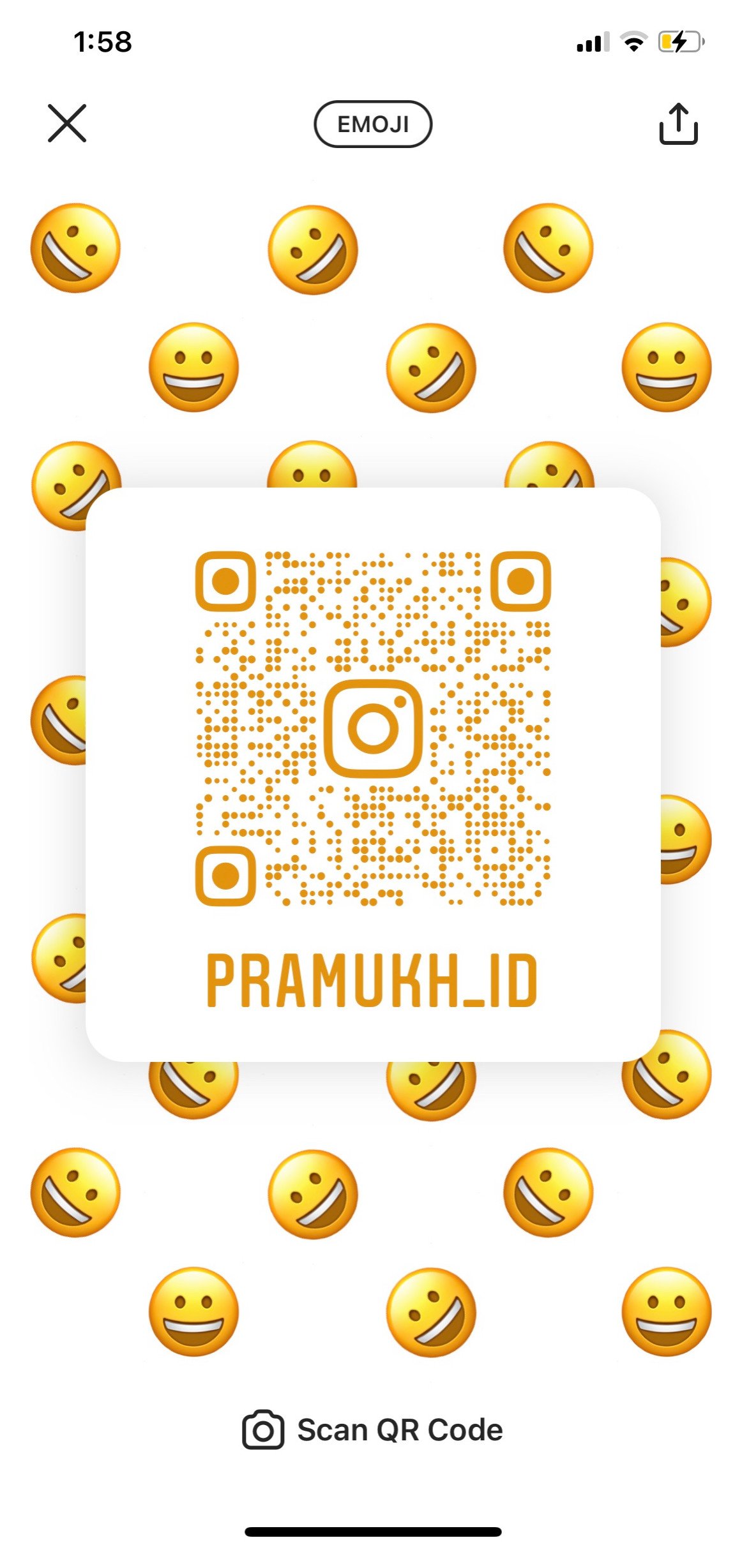Share the QR code
This screenshot has width=742, height=1568.
click(678, 124)
